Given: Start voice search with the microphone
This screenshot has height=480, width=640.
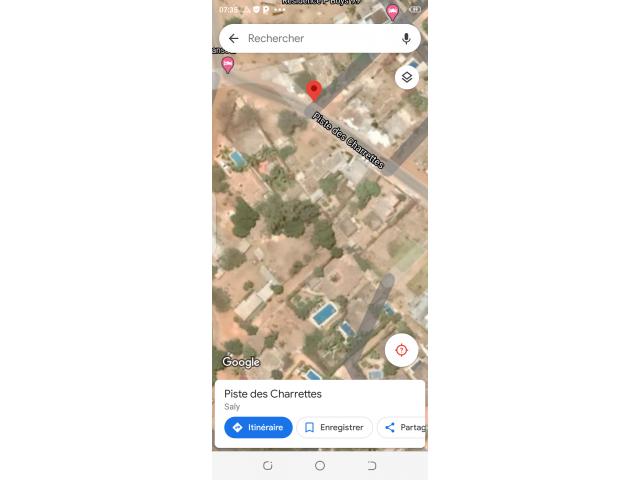Looking at the screenshot, I should [x=406, y=38].
